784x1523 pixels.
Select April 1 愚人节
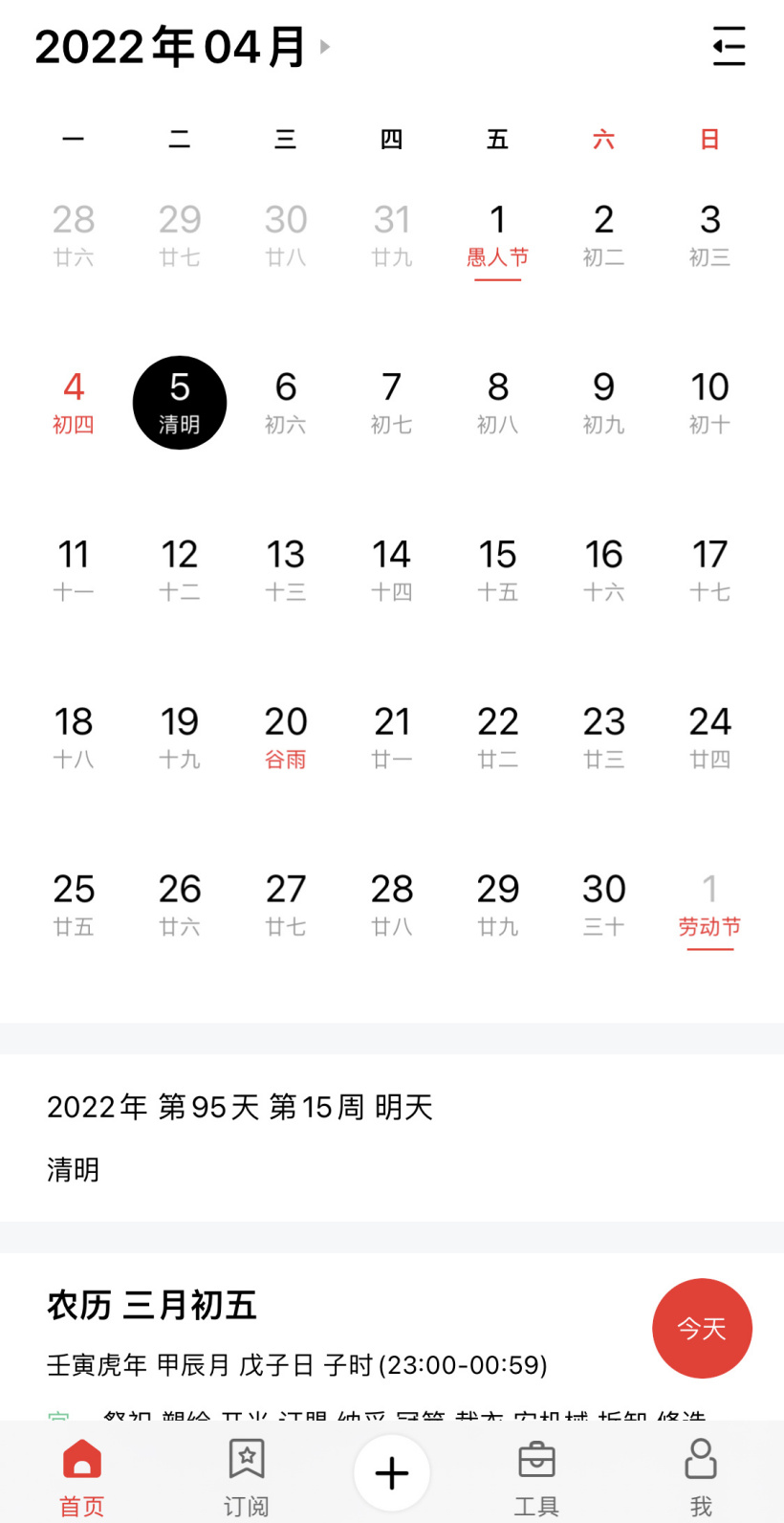click(497, 236)
